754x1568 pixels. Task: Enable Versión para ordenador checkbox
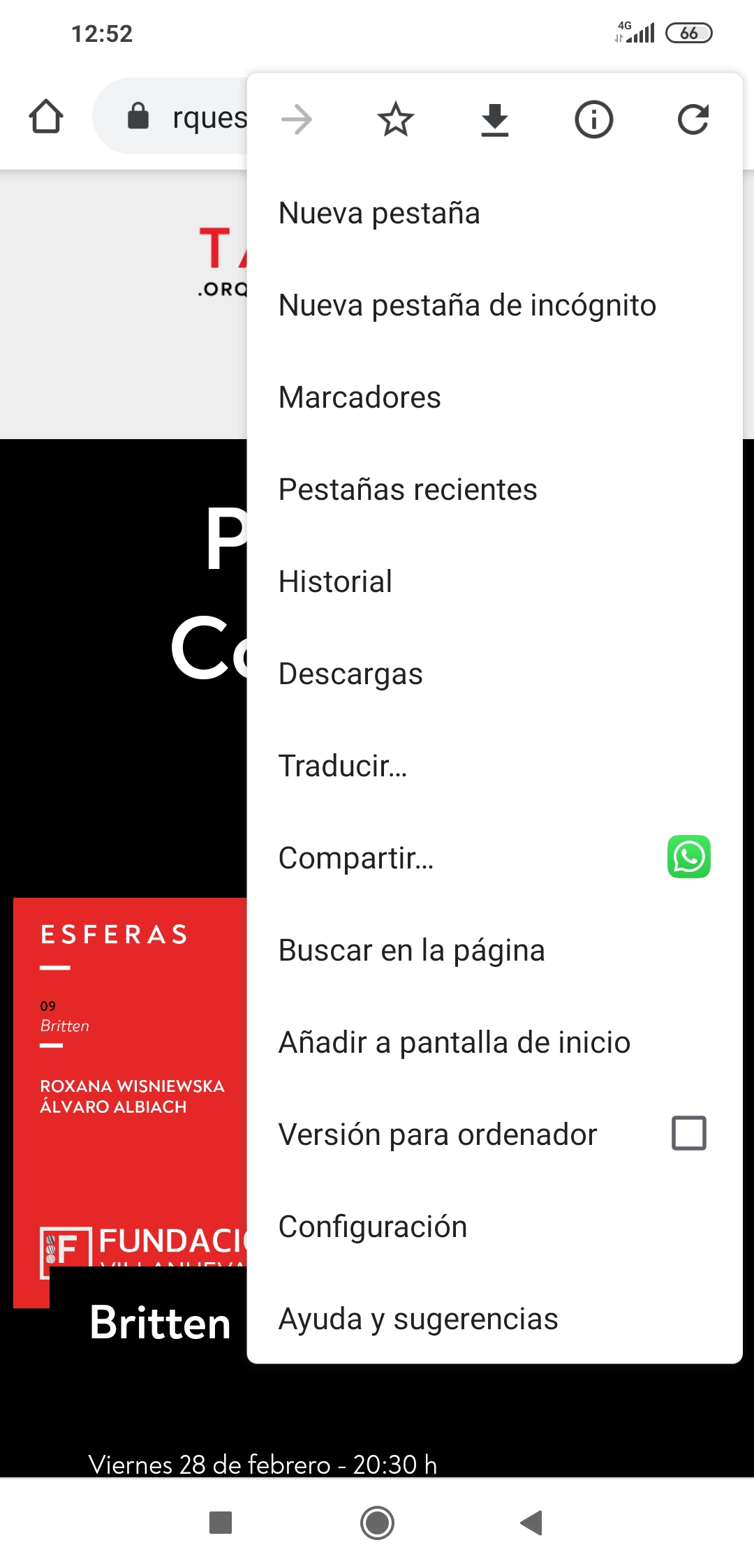(x=688, y=1134)
